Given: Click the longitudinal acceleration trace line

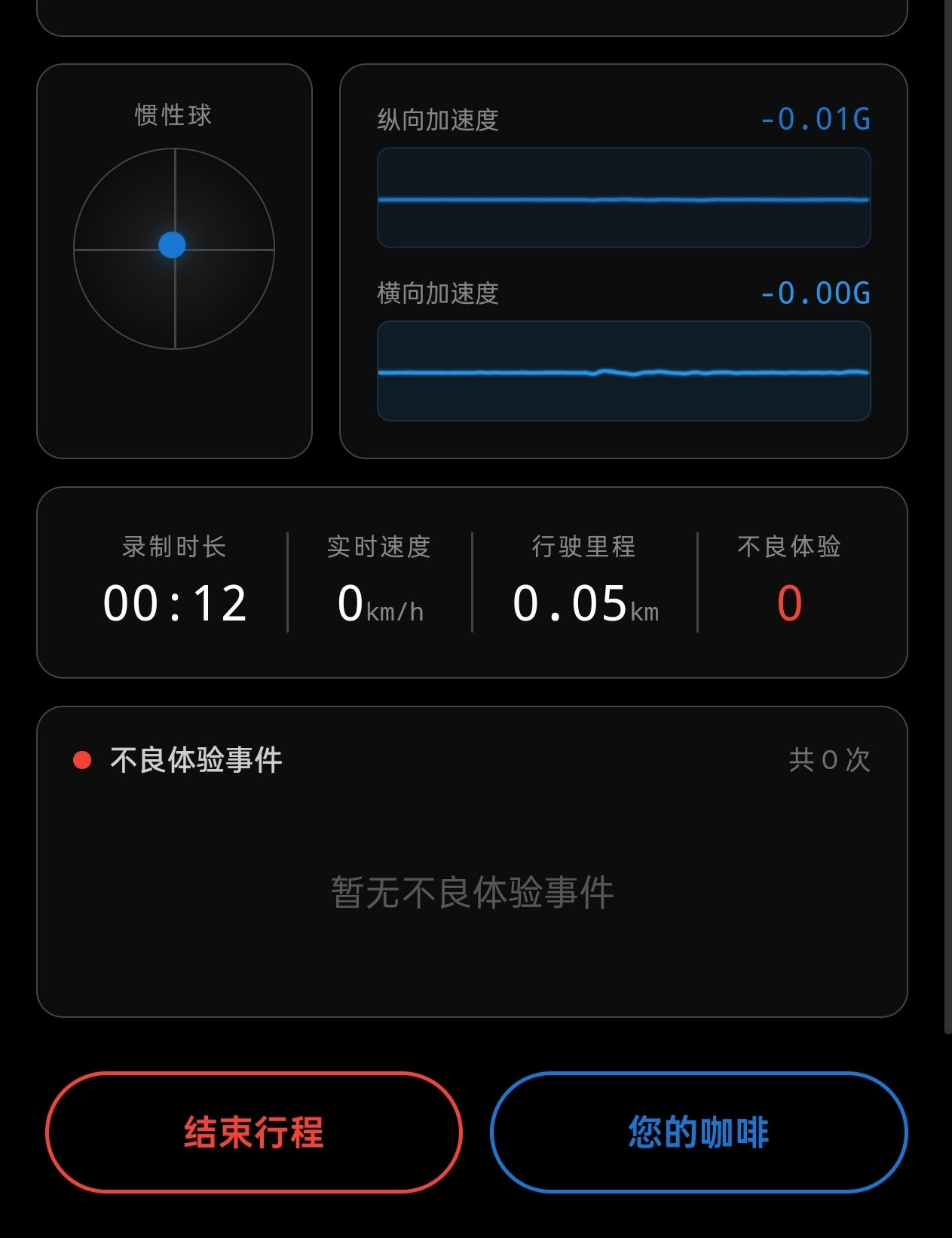Looking at the screenshot, I should click(x=624, y=201).
